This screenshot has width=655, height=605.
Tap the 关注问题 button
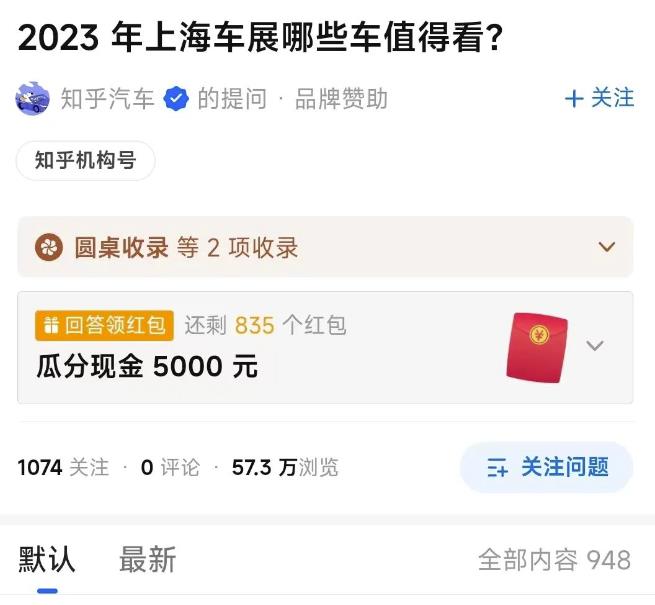tap(547, 467)
